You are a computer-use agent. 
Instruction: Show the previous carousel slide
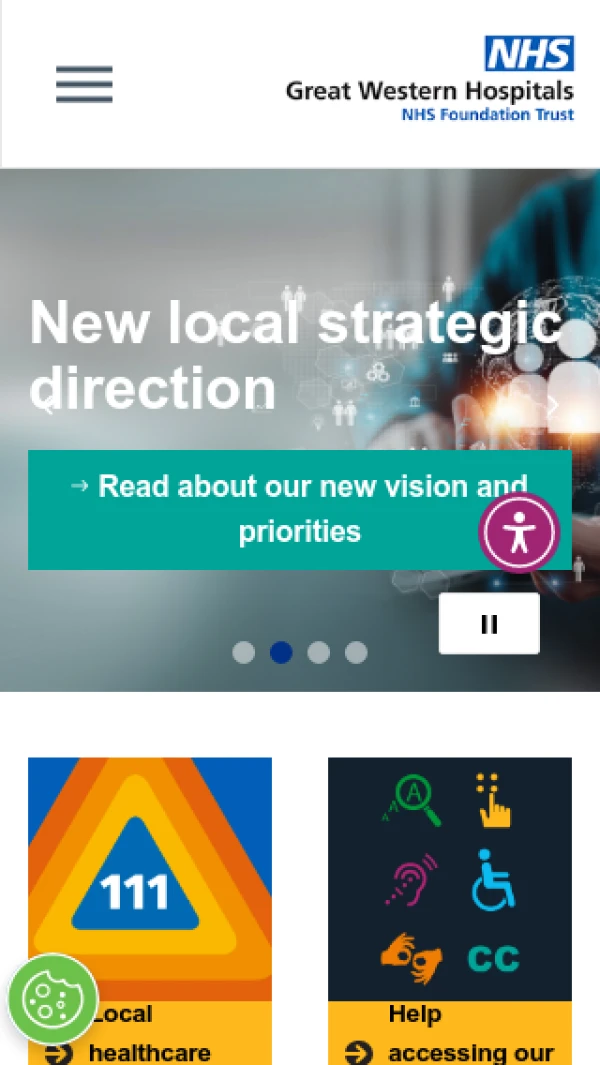(46, 406)
